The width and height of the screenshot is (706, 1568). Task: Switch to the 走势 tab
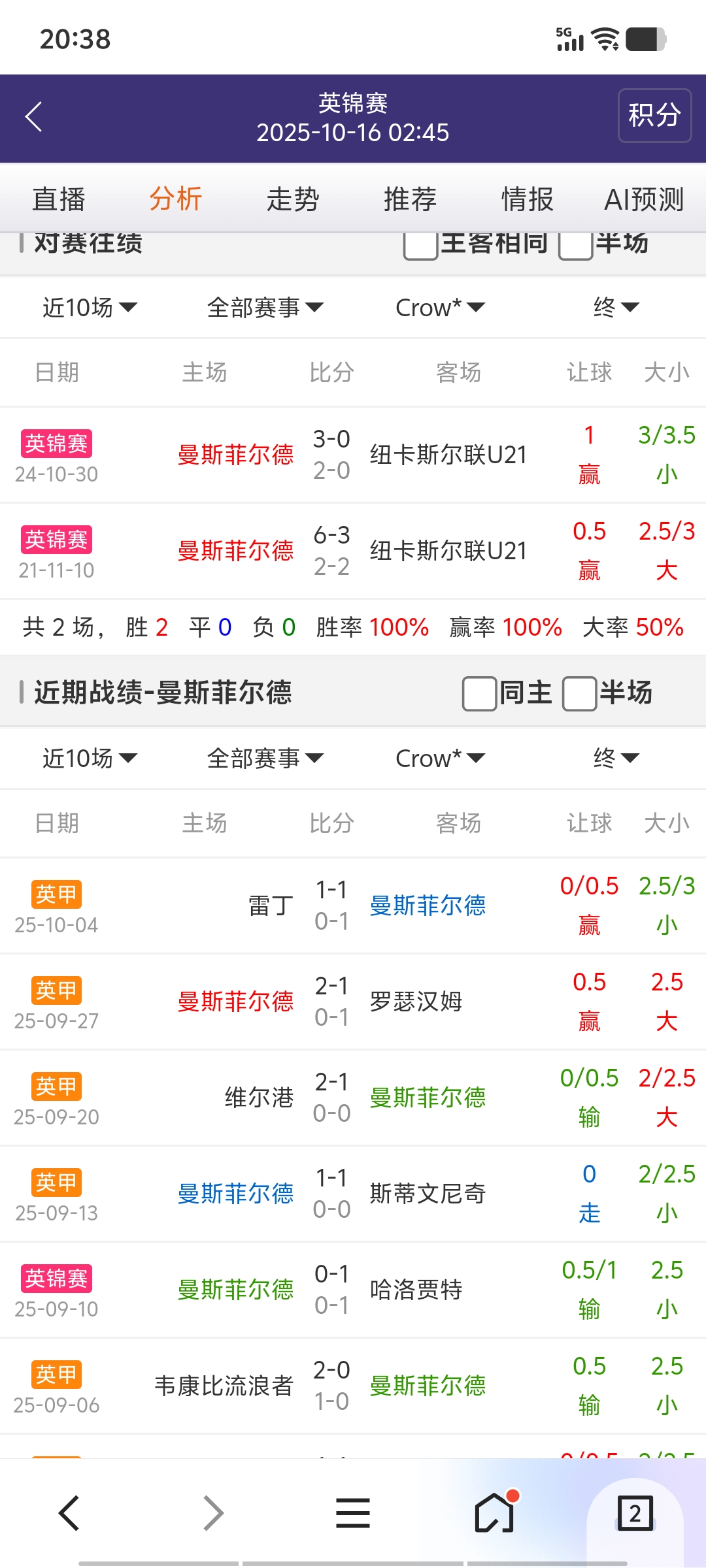(x=293, y=199)
